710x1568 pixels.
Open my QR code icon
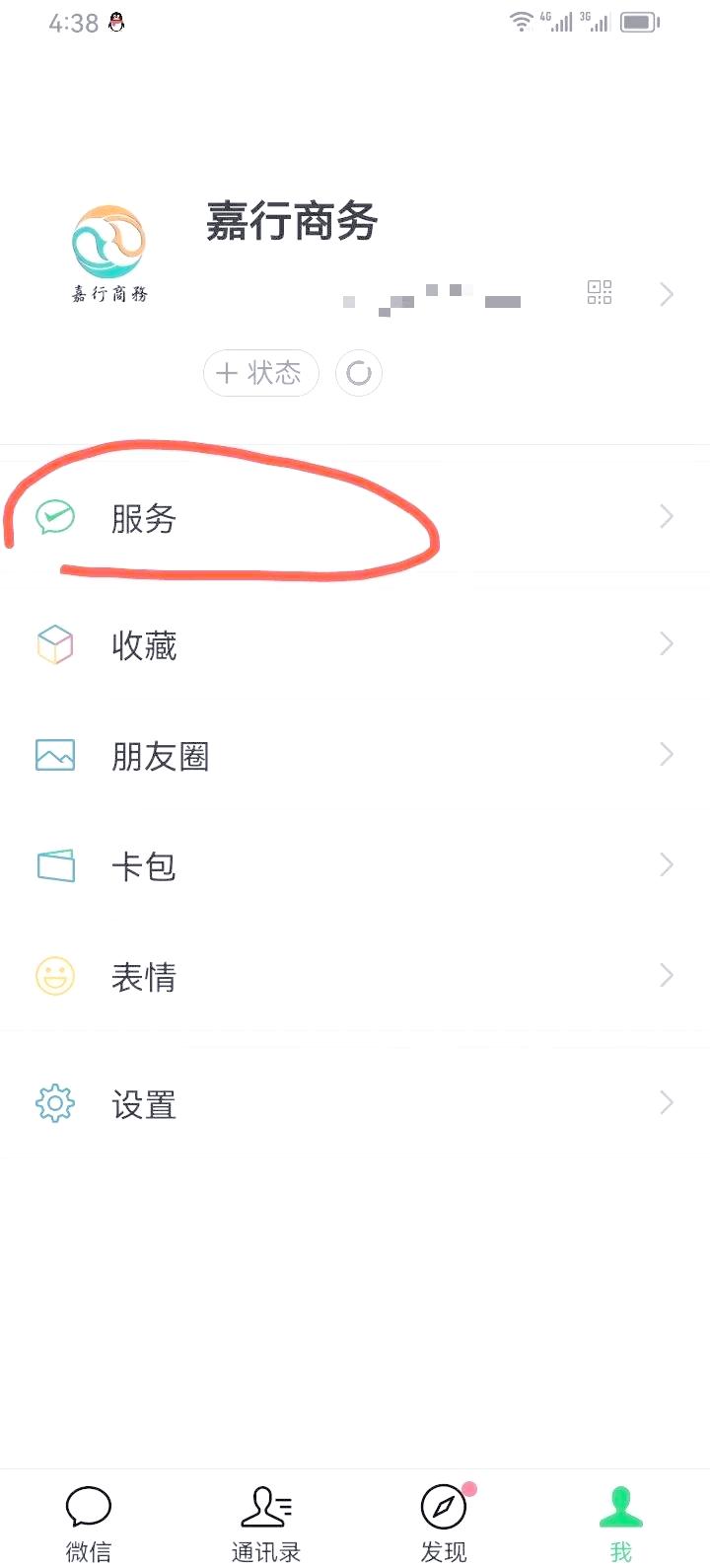[600, 292]
